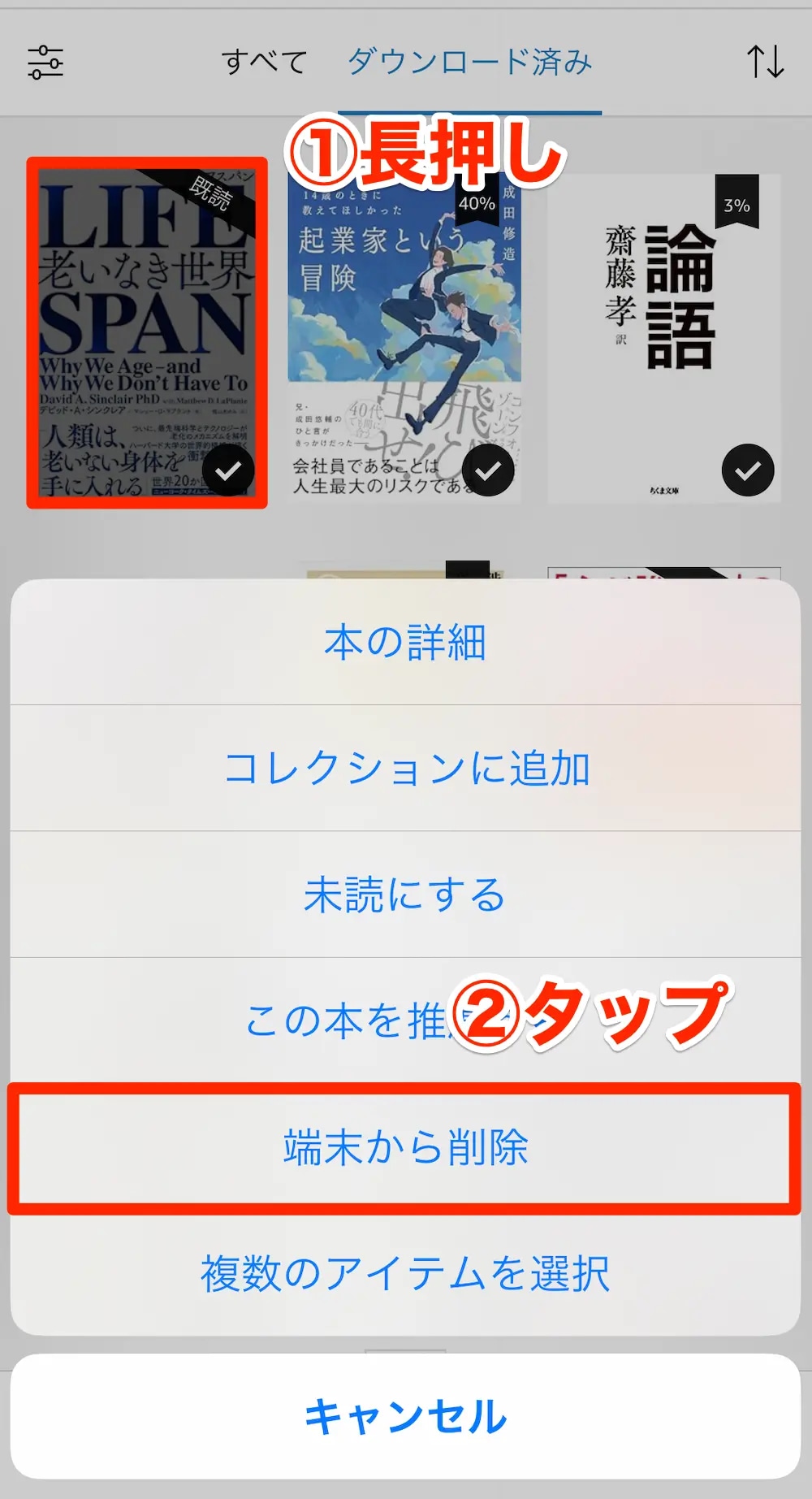The width and height of the screenshot is (812, 1499).
Task: Tap 端末から削除 to remove the download
Action: [405, 1147]
